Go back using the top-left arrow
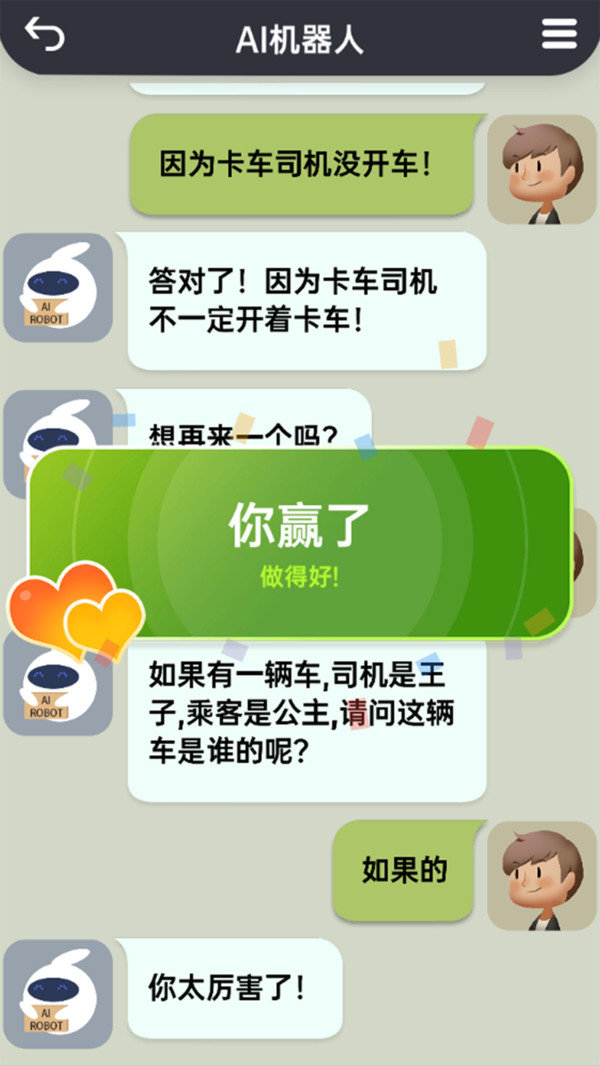 44,34
